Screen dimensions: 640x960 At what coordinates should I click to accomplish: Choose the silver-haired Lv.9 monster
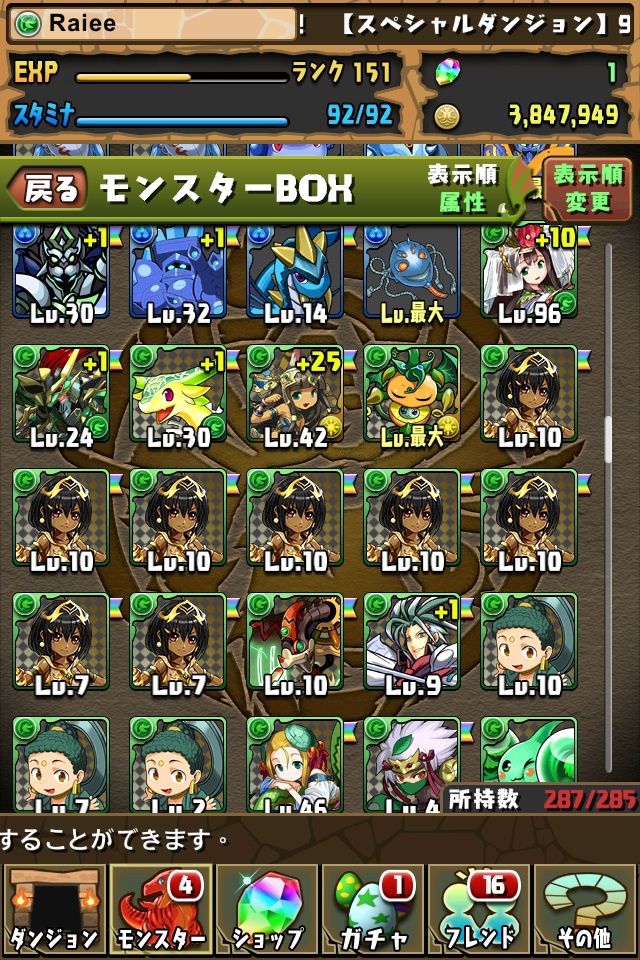tap(411, 643)
